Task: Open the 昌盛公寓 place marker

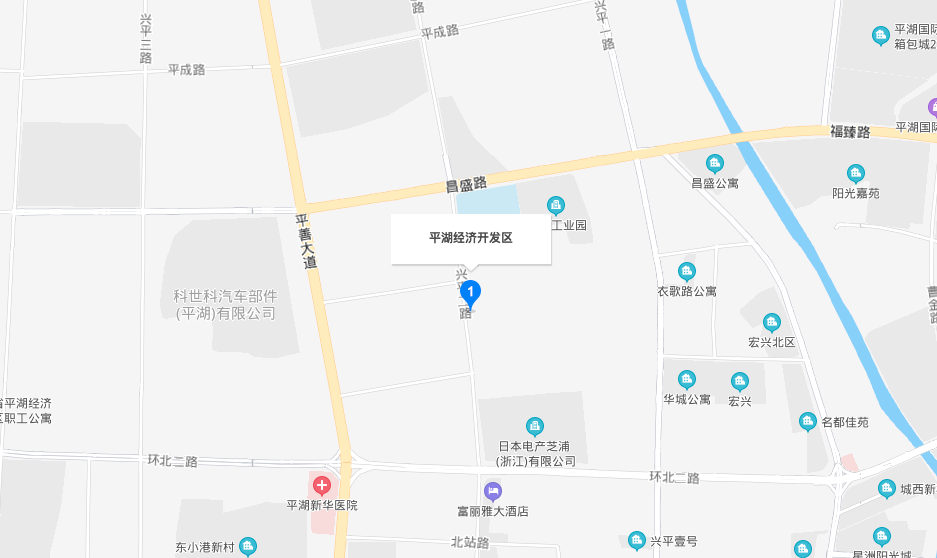Action: click(x=714, y=164)
